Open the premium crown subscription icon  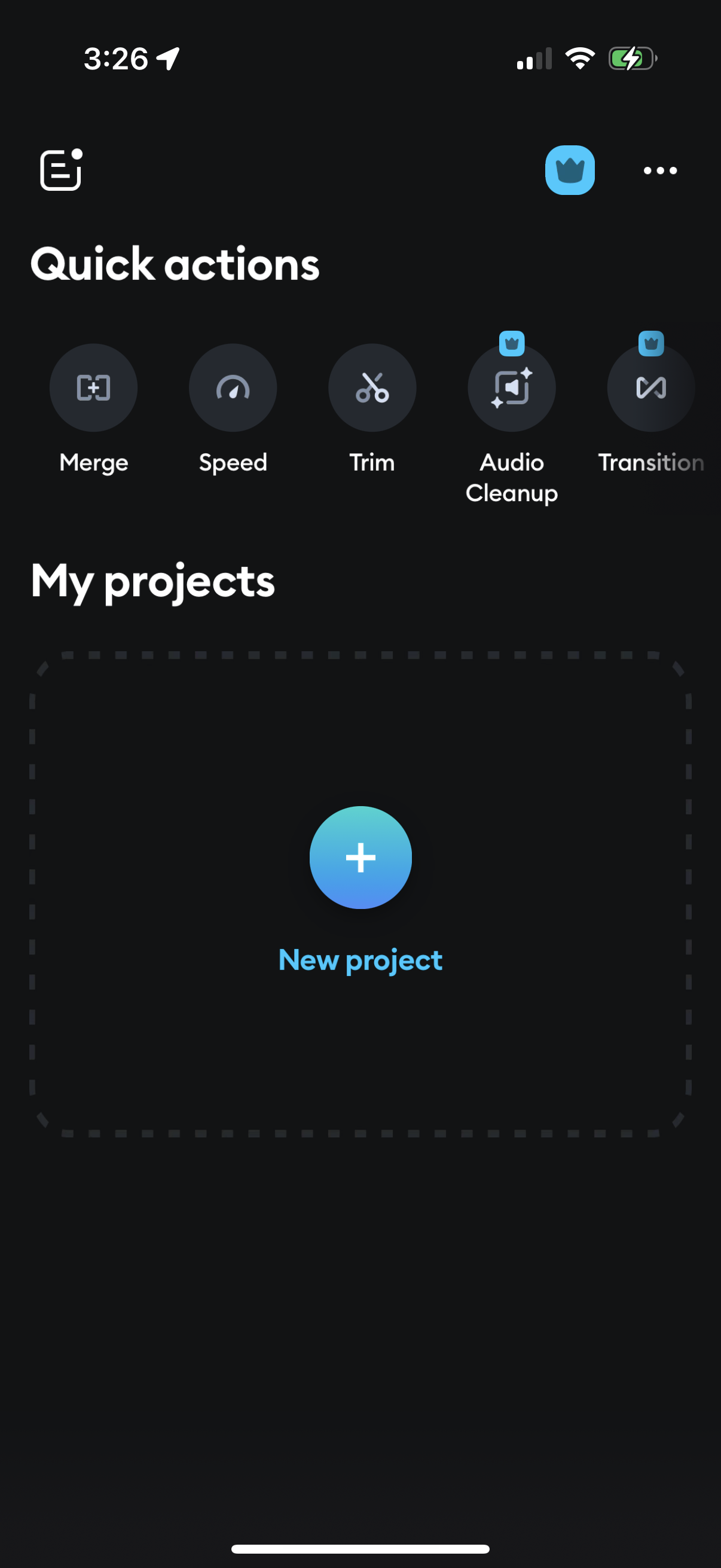coord(570,170)
